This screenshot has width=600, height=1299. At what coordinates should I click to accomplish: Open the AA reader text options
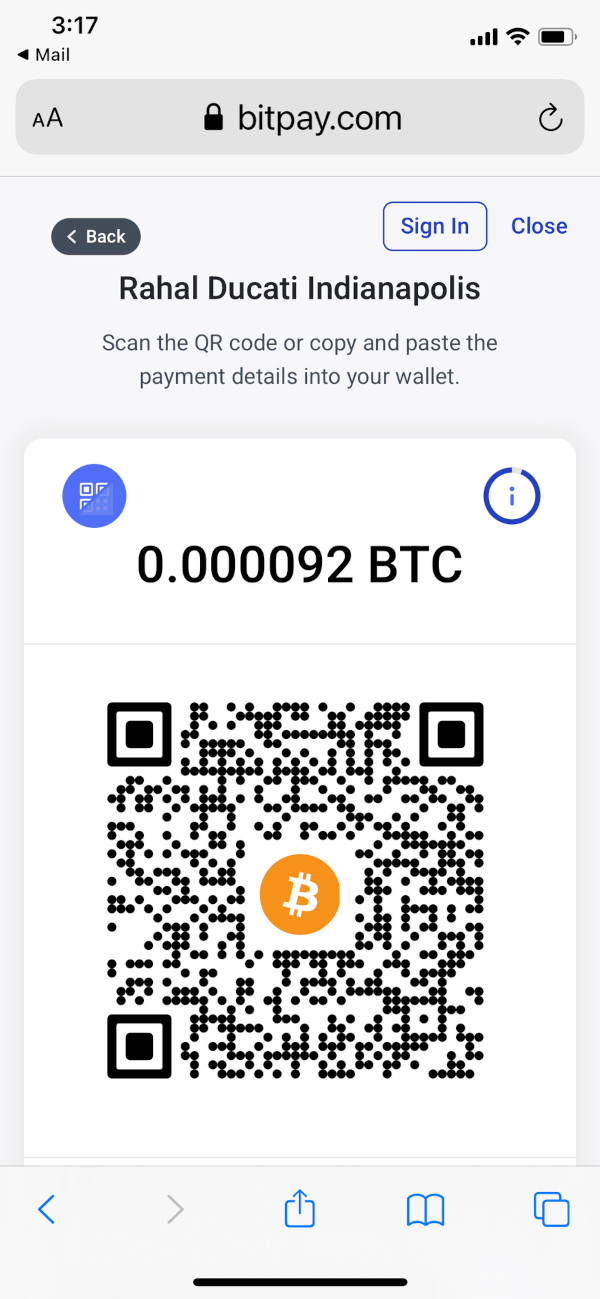pyautogui.click(x=47, y=119)
